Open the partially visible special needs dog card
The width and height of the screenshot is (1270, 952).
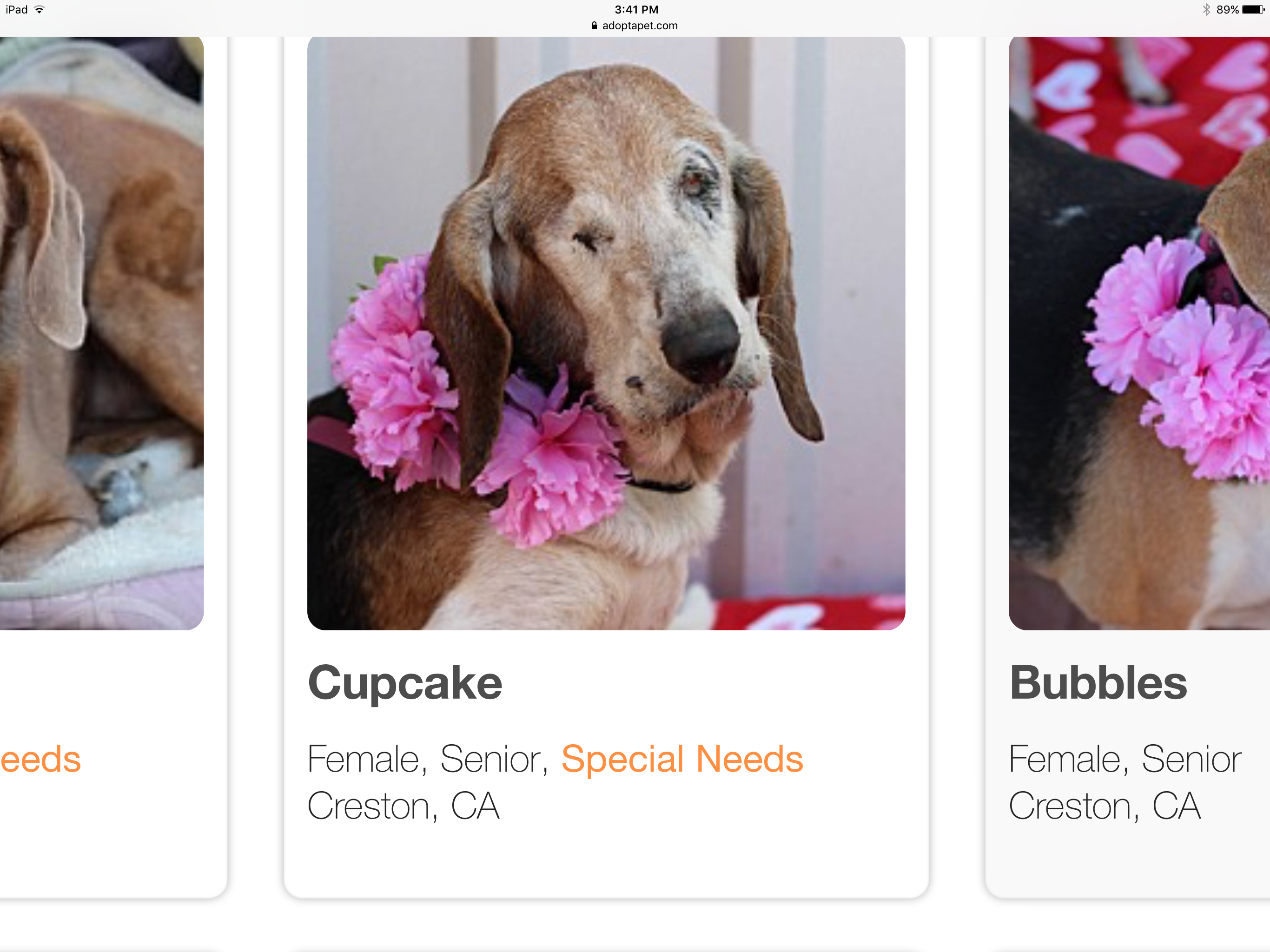(103, 402)
